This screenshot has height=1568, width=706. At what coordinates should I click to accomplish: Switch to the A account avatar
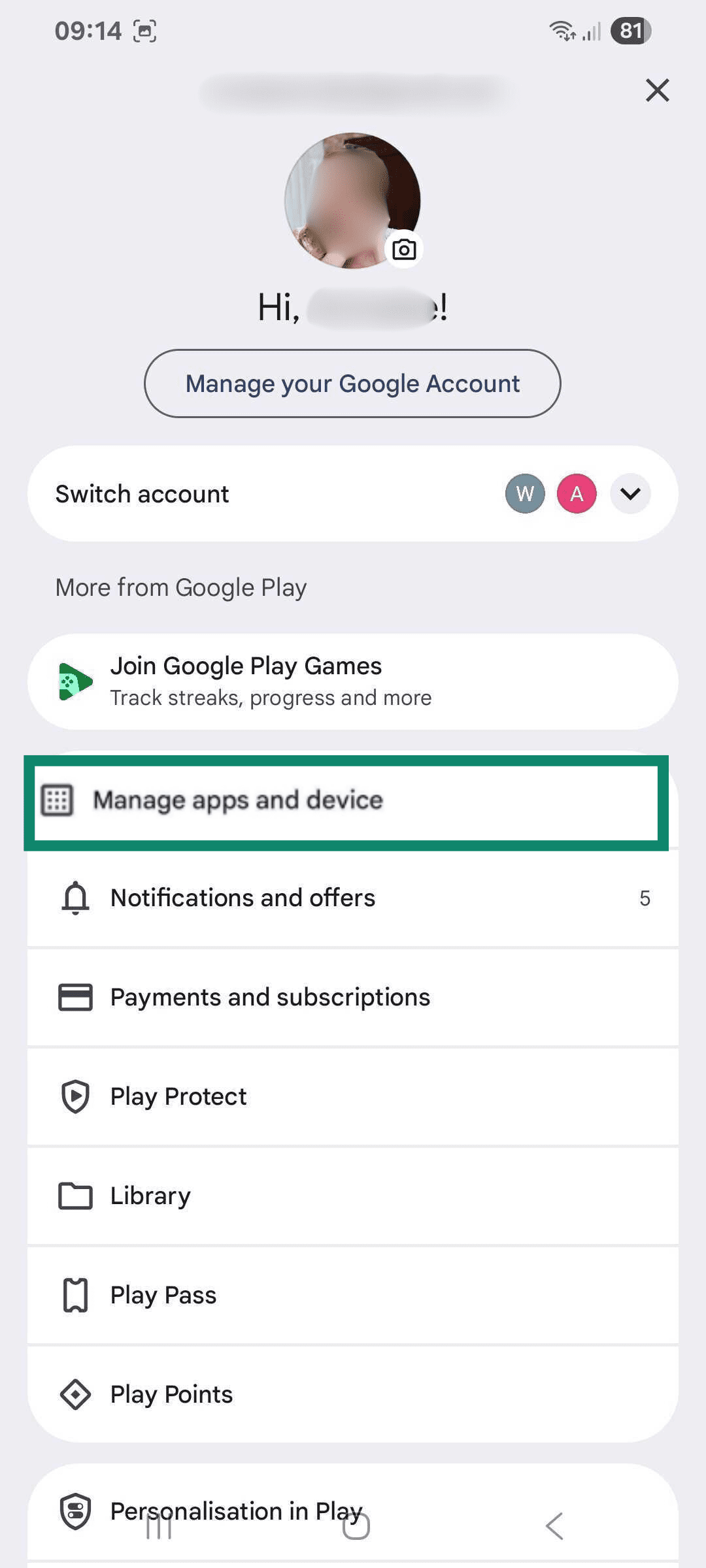(x=577, y=494)
